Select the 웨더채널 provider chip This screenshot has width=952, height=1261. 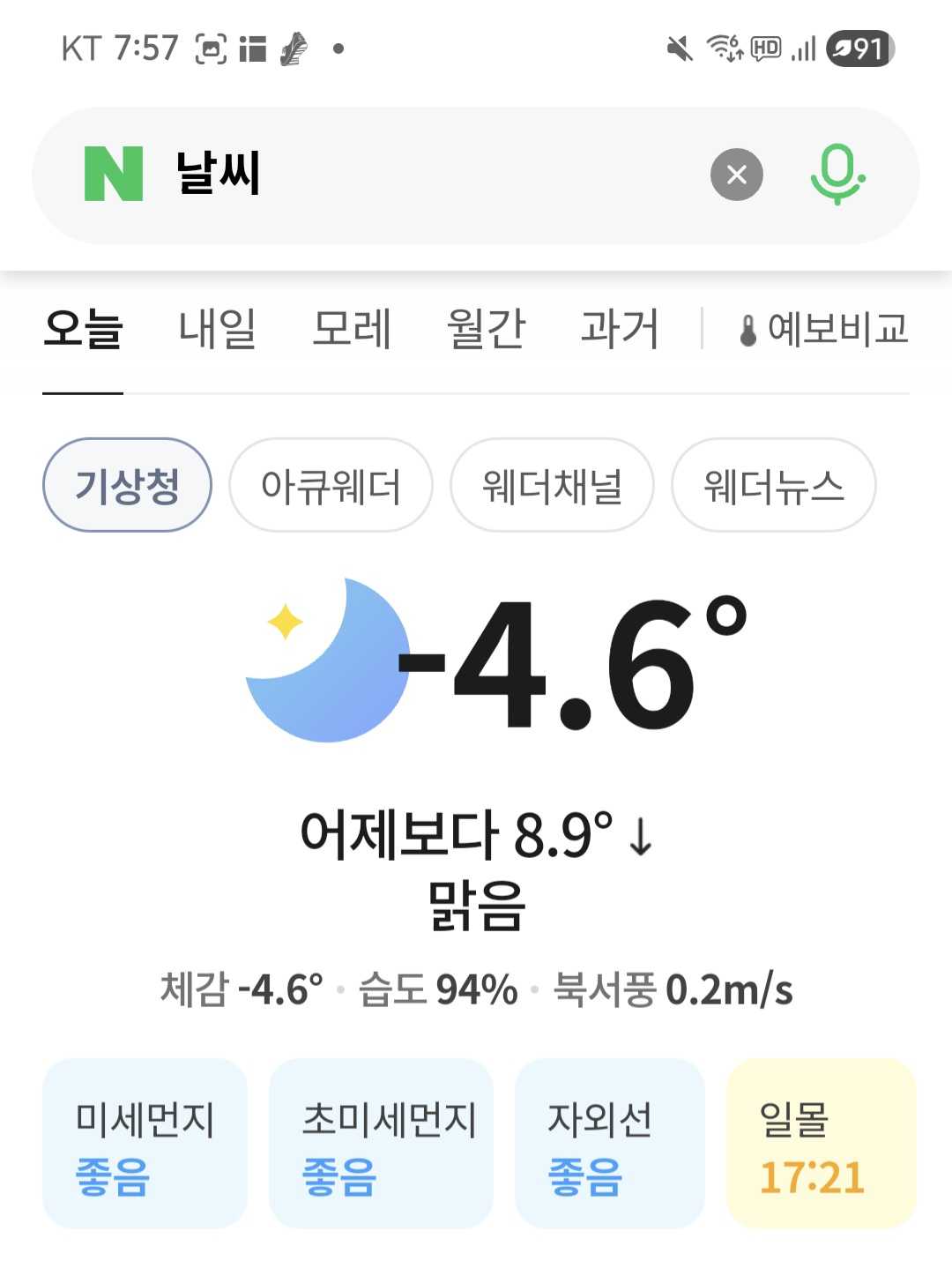552,485
